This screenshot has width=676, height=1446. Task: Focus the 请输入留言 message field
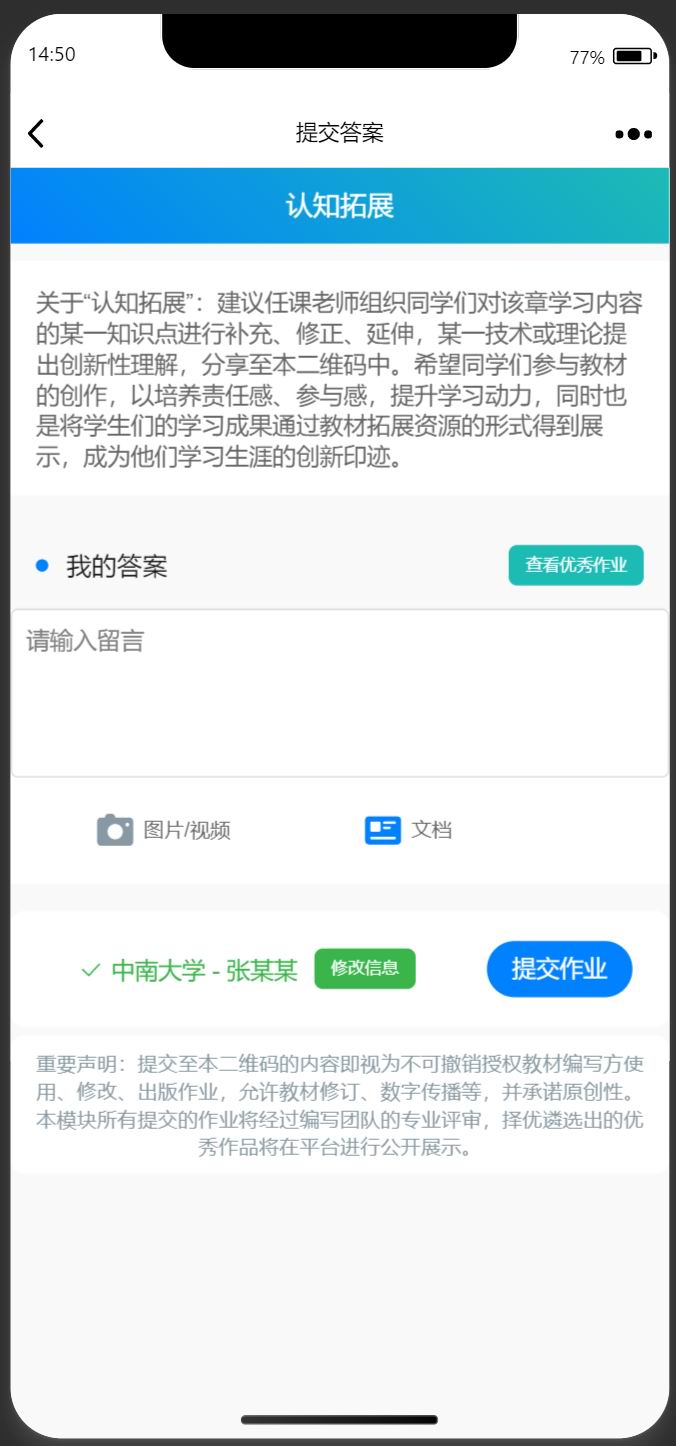[x=339, y=693]
